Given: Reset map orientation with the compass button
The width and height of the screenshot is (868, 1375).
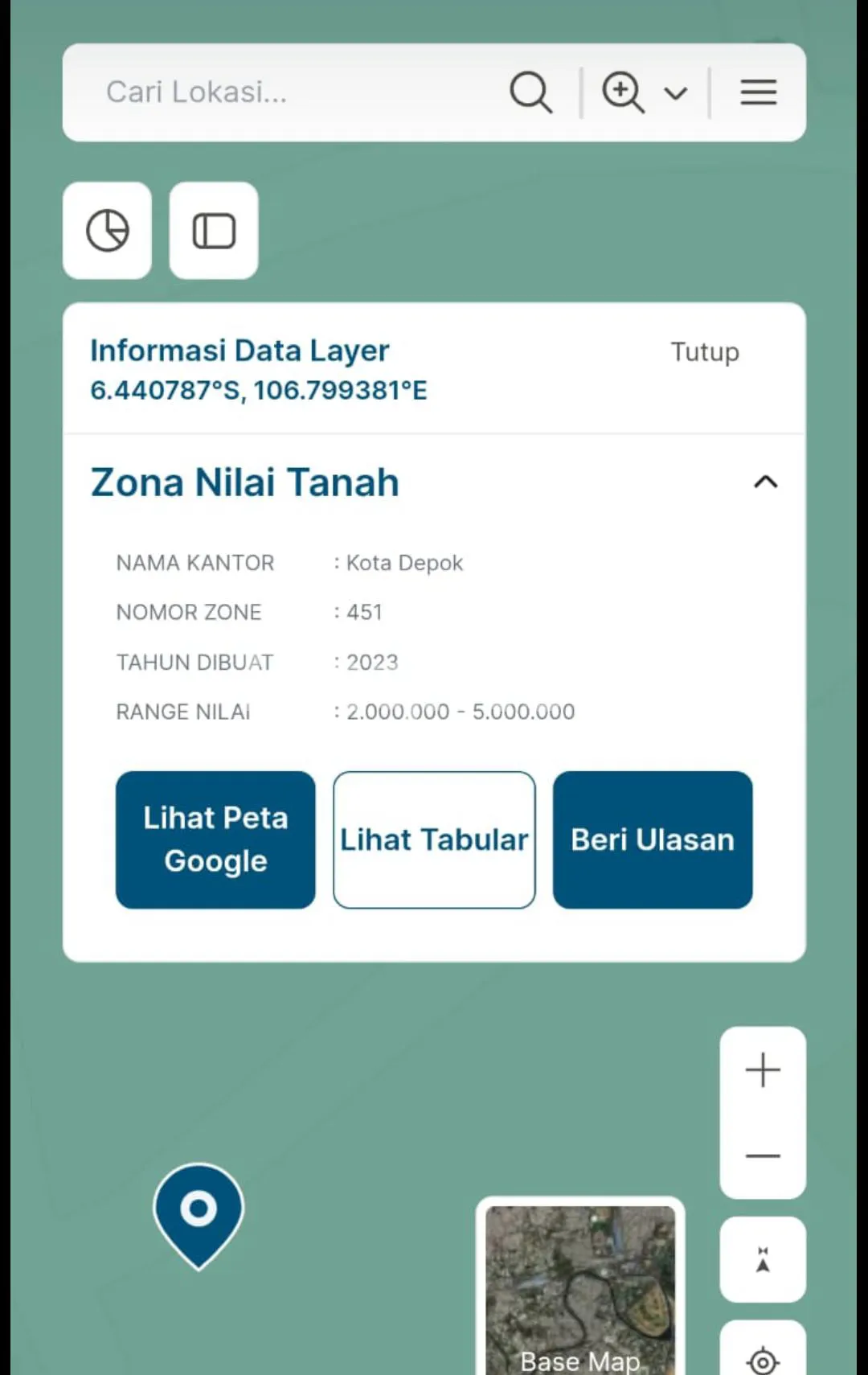Looking at the screenshot, I should [763, 1259].
